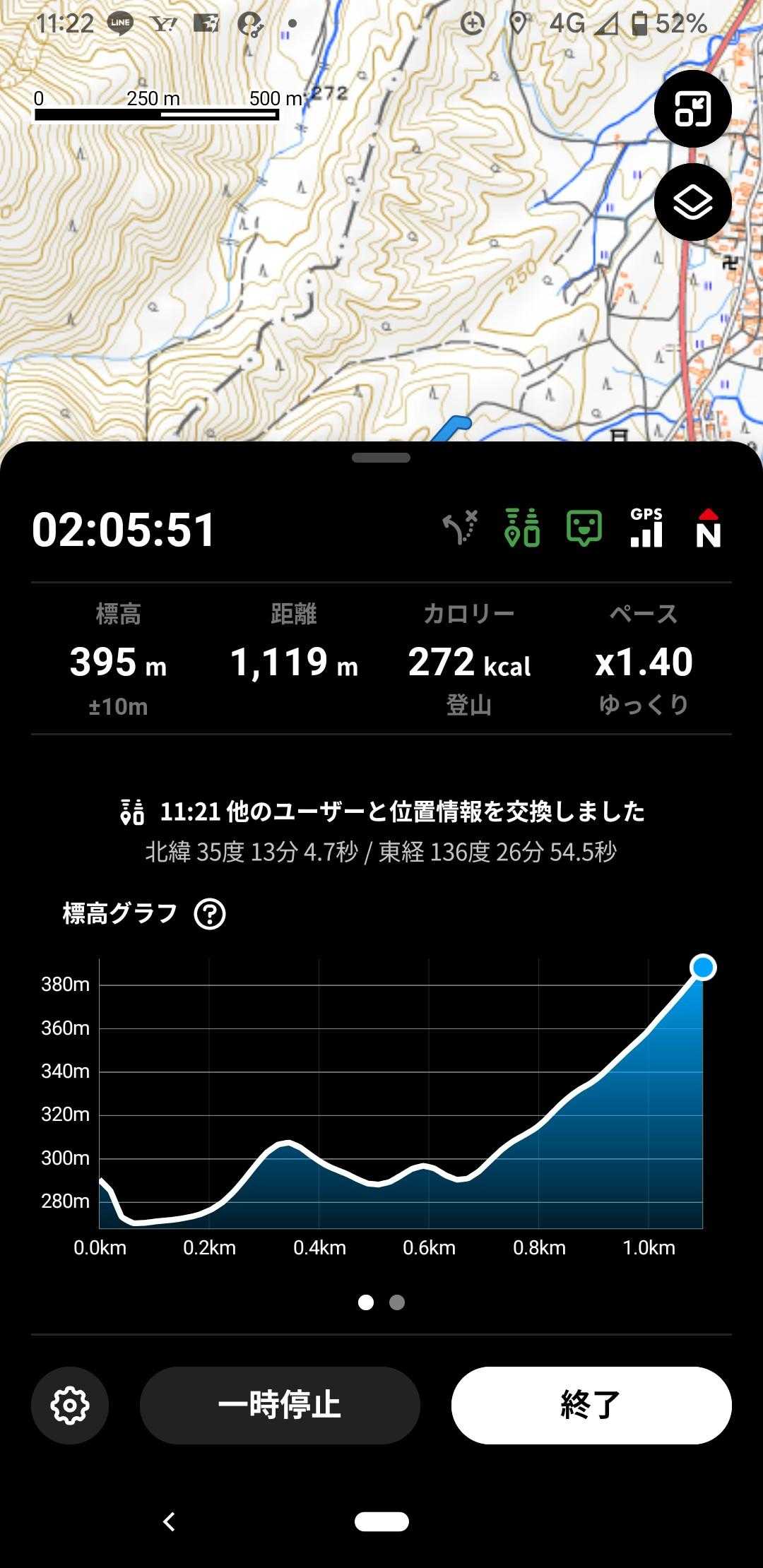
Task: Tap the panel drag handle
Action: (x=381, y=458)
